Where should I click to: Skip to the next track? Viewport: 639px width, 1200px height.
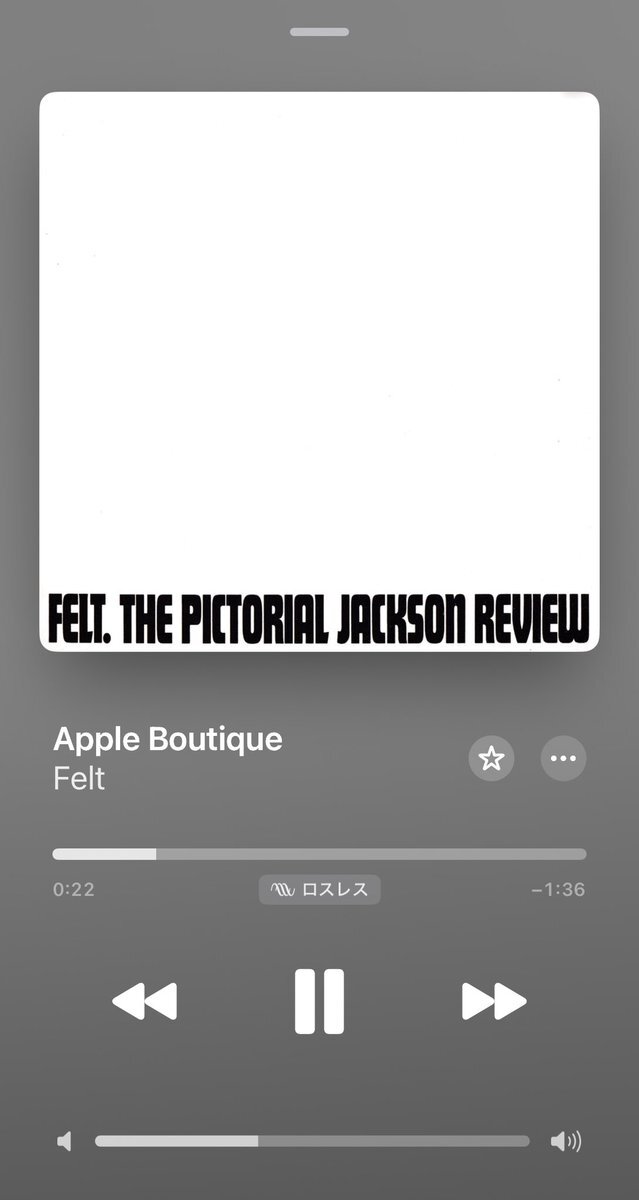494,1001
